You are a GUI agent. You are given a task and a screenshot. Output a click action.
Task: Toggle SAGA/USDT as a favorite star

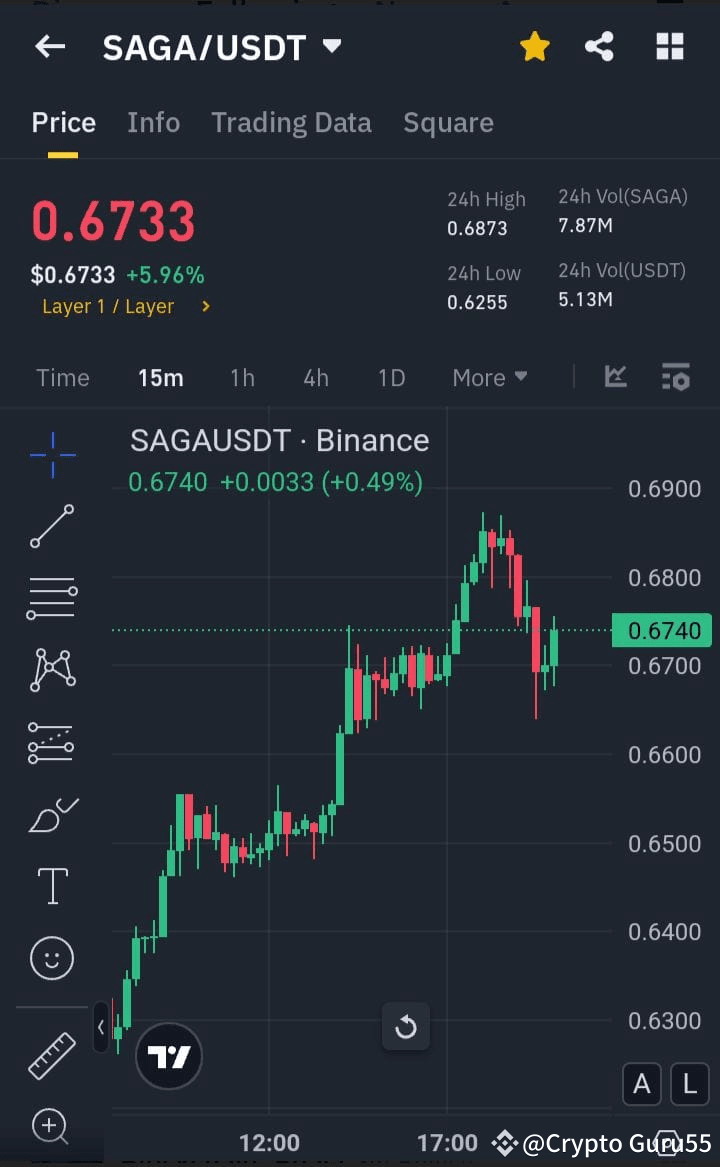coord(535,46)
